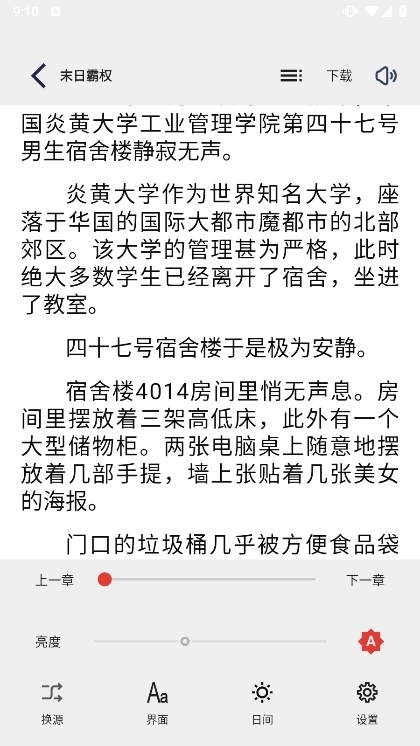
Task: Go back using the top-left arrow
Action: (x=39, y=76)
